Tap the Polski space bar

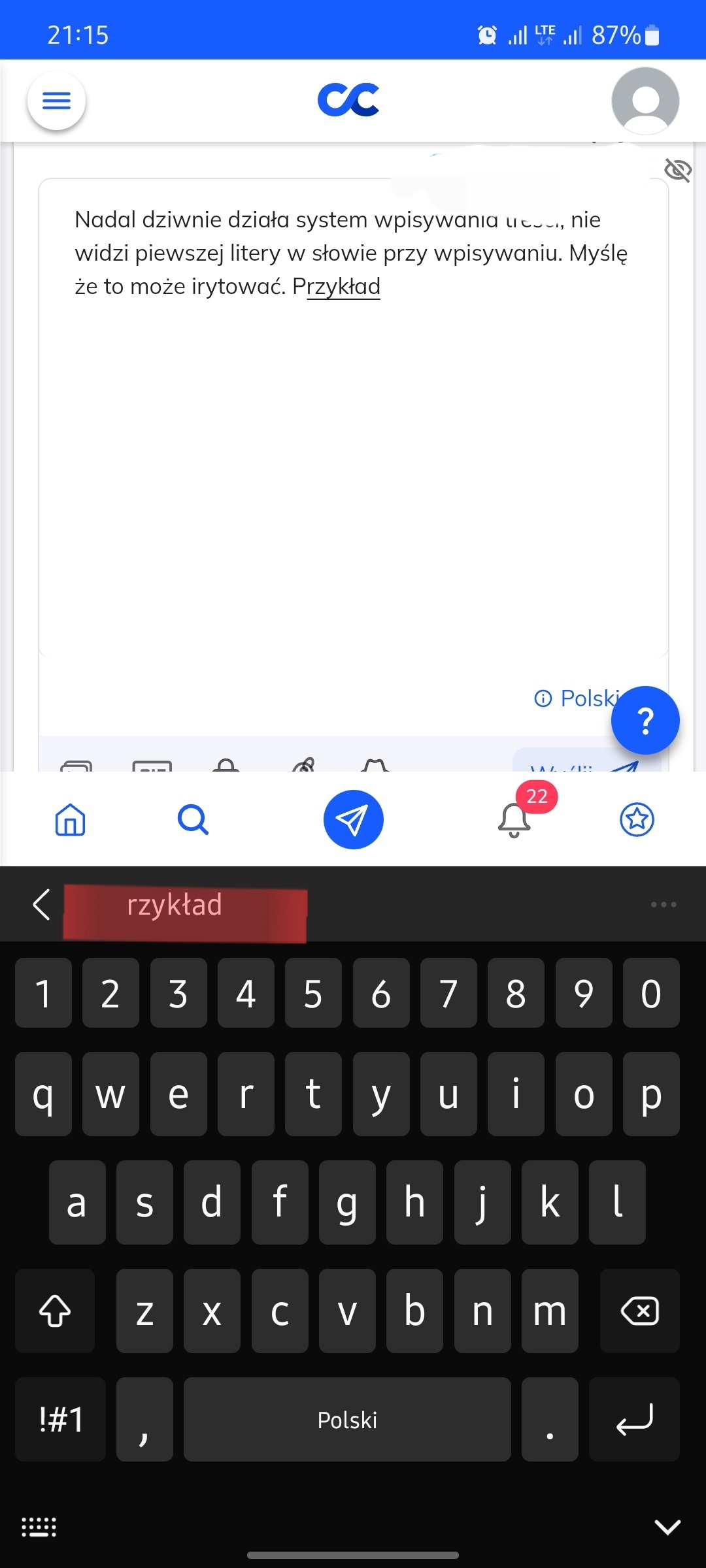(347, 1419)
